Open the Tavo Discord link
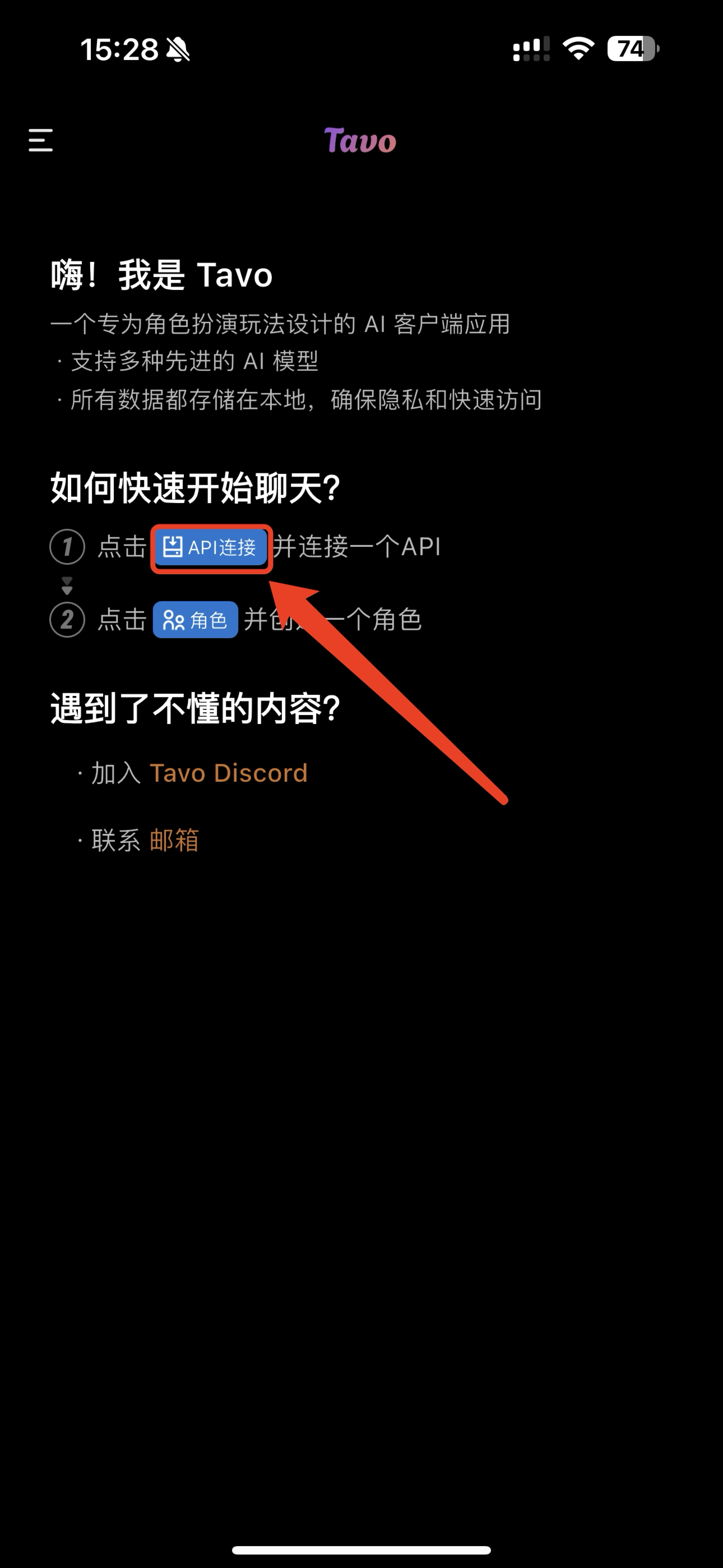 tap(228, 773)
